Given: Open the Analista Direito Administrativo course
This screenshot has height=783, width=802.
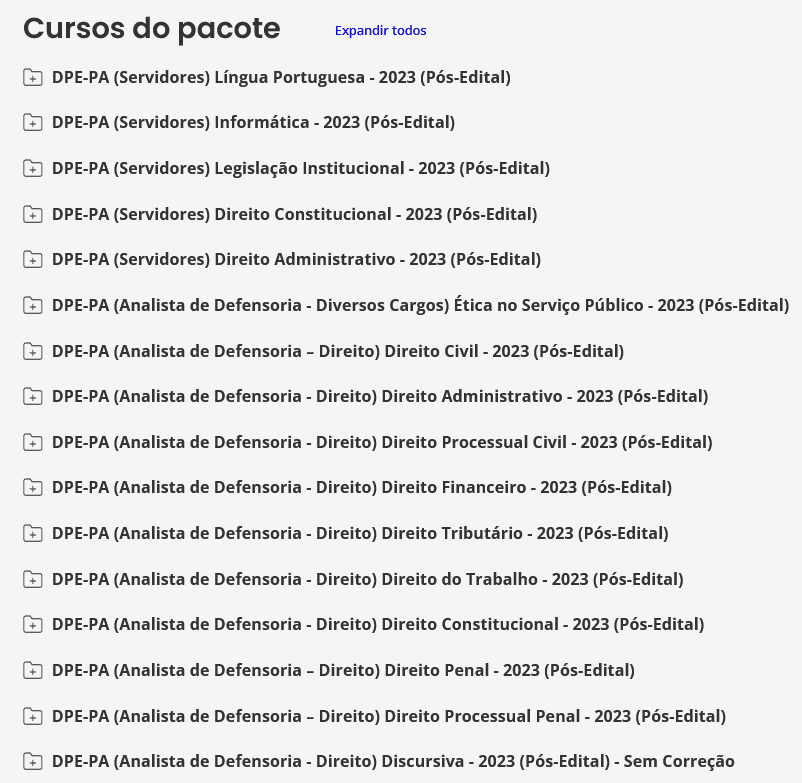Looking at the screenshot, I should point(379,396).
